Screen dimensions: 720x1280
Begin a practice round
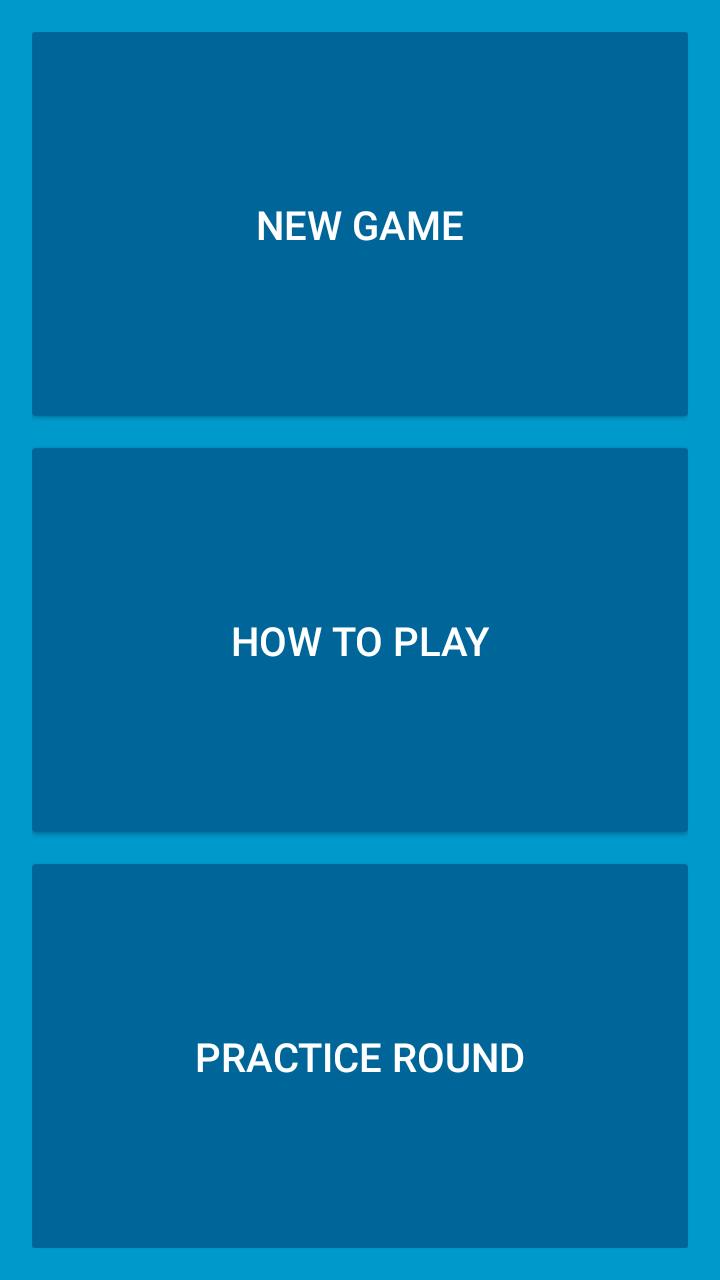(360, 1057)
